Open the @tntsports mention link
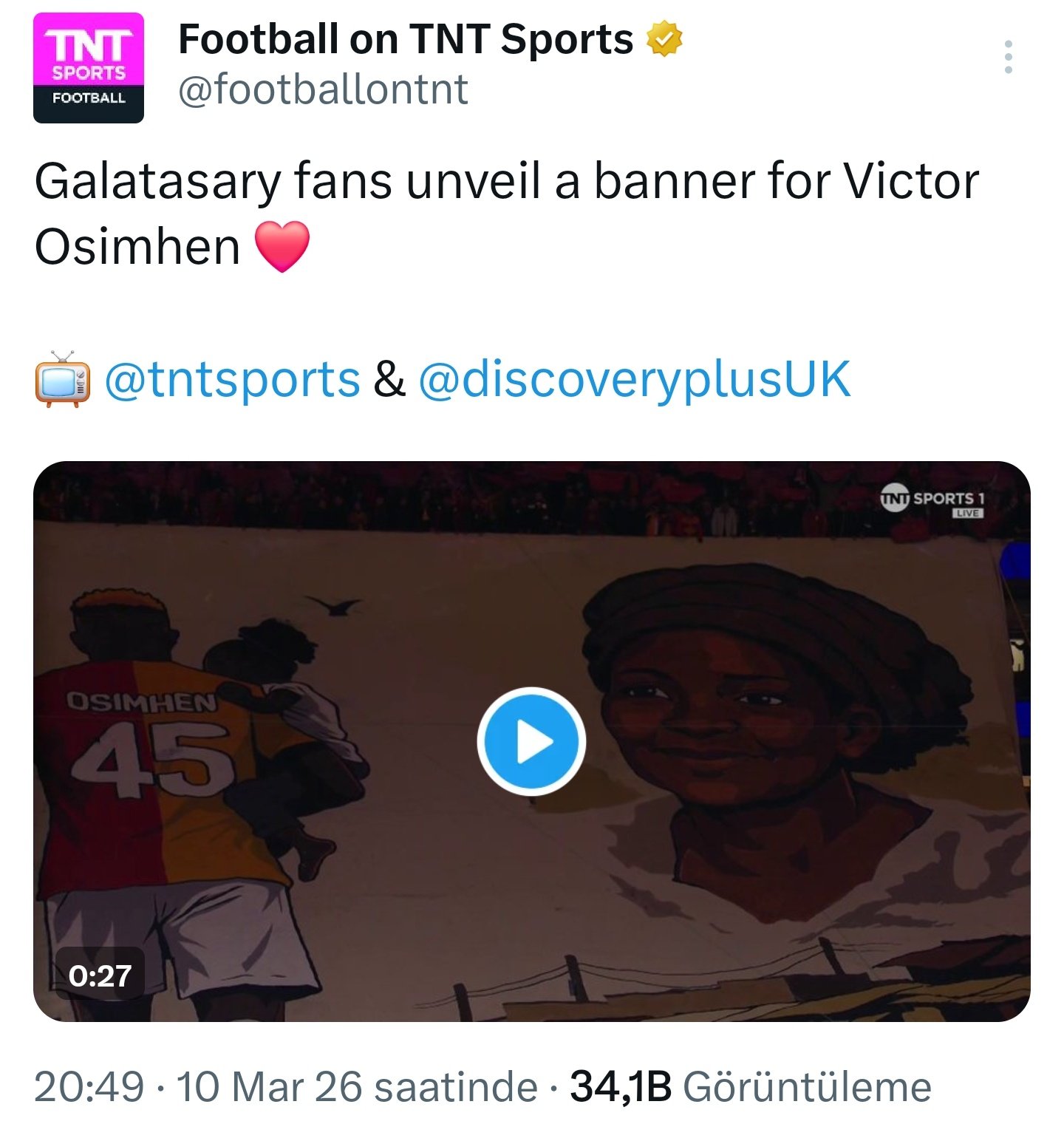 232,380
